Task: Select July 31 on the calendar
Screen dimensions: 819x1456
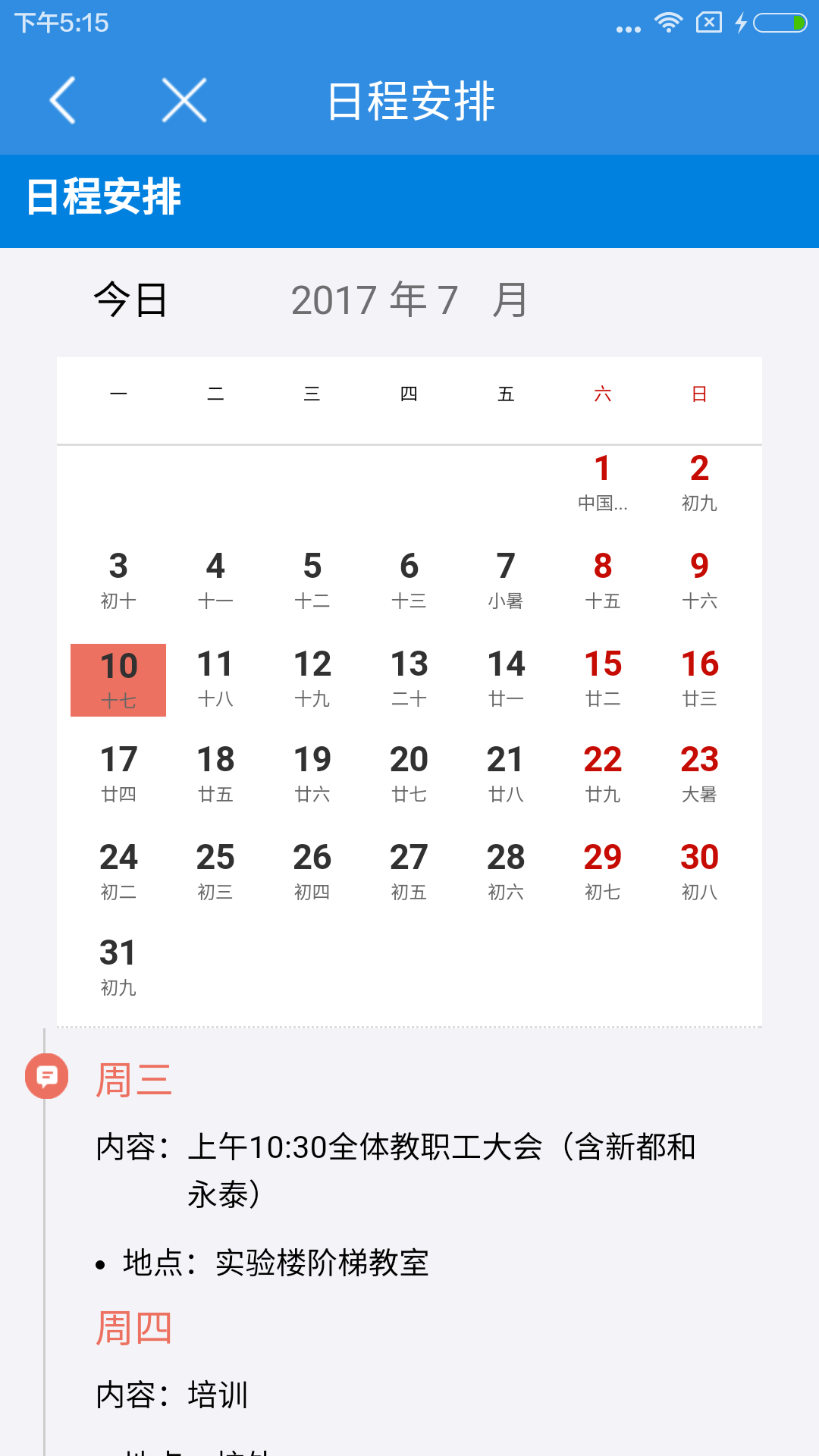Action: tap(118, 967)
